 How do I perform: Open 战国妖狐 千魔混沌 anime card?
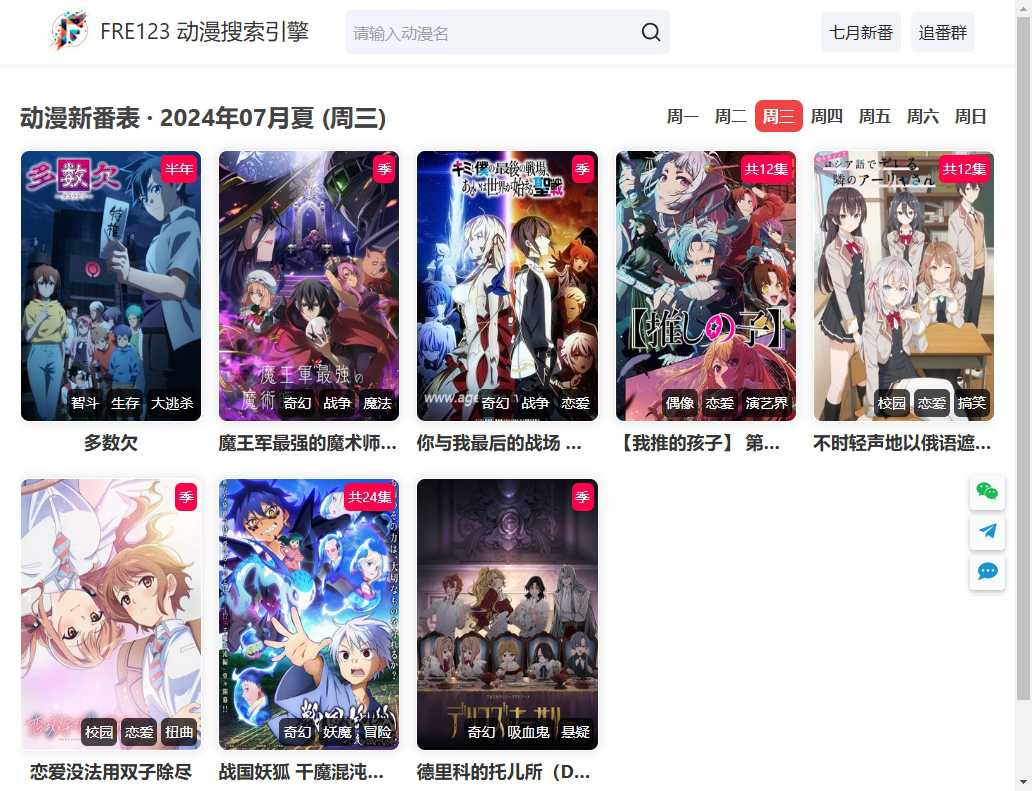click(x=309, y=614)
